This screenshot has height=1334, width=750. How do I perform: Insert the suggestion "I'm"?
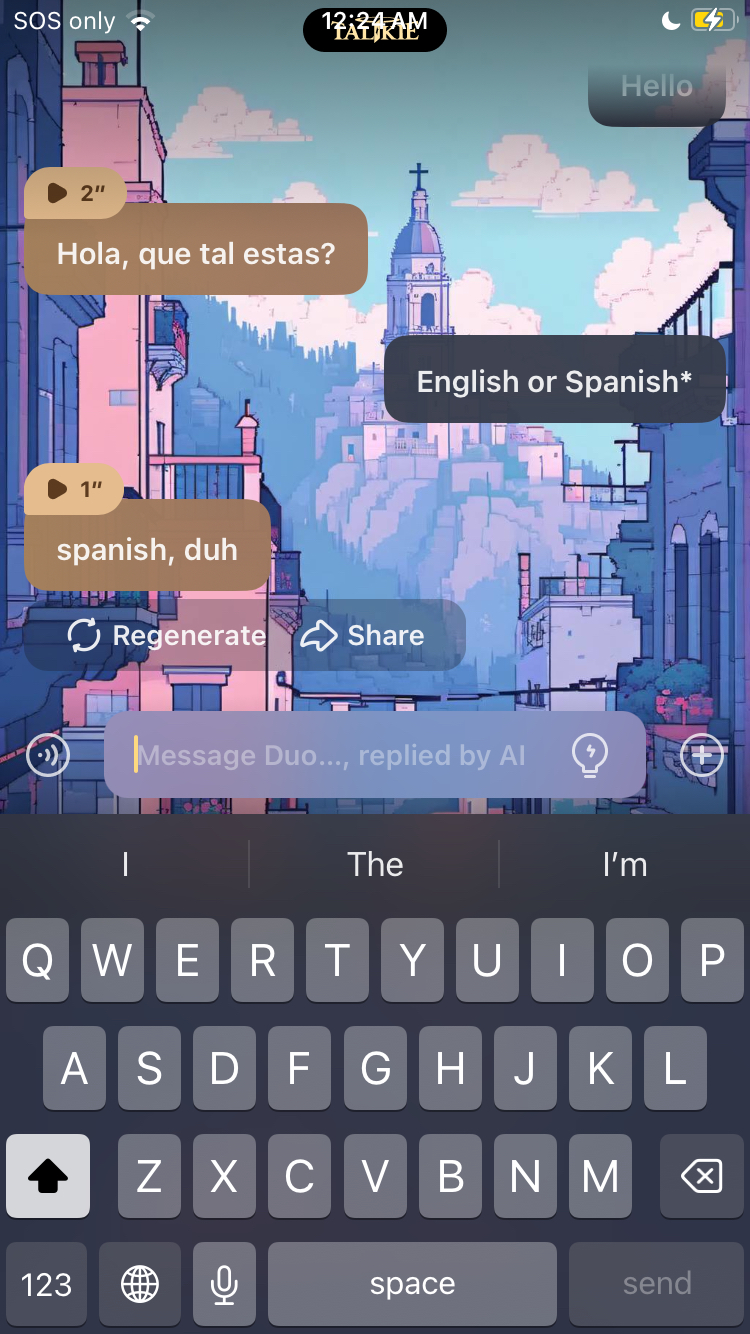[625, 865]
